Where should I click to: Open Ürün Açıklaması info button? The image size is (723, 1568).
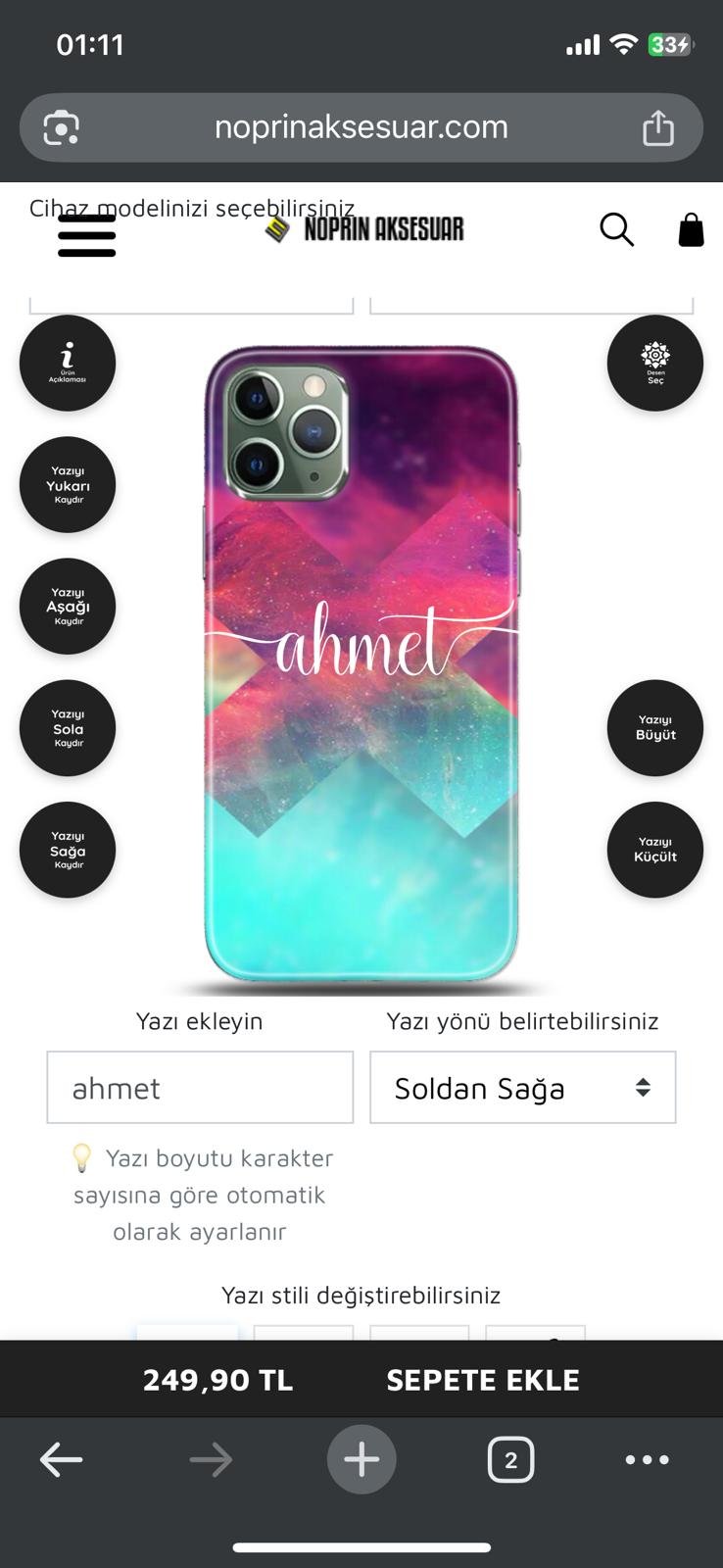[68, 363]
